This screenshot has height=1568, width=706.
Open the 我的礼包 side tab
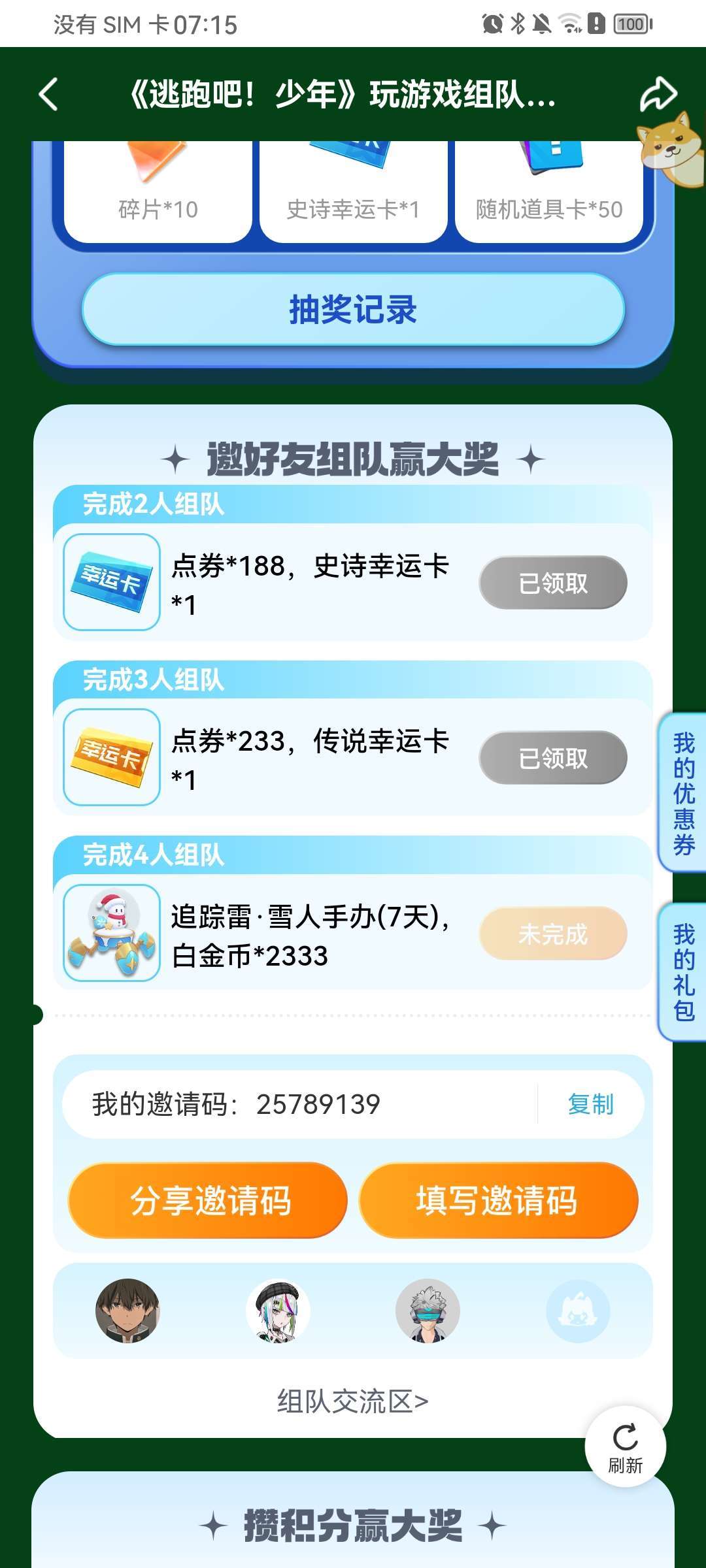click(x=682, y=972)
